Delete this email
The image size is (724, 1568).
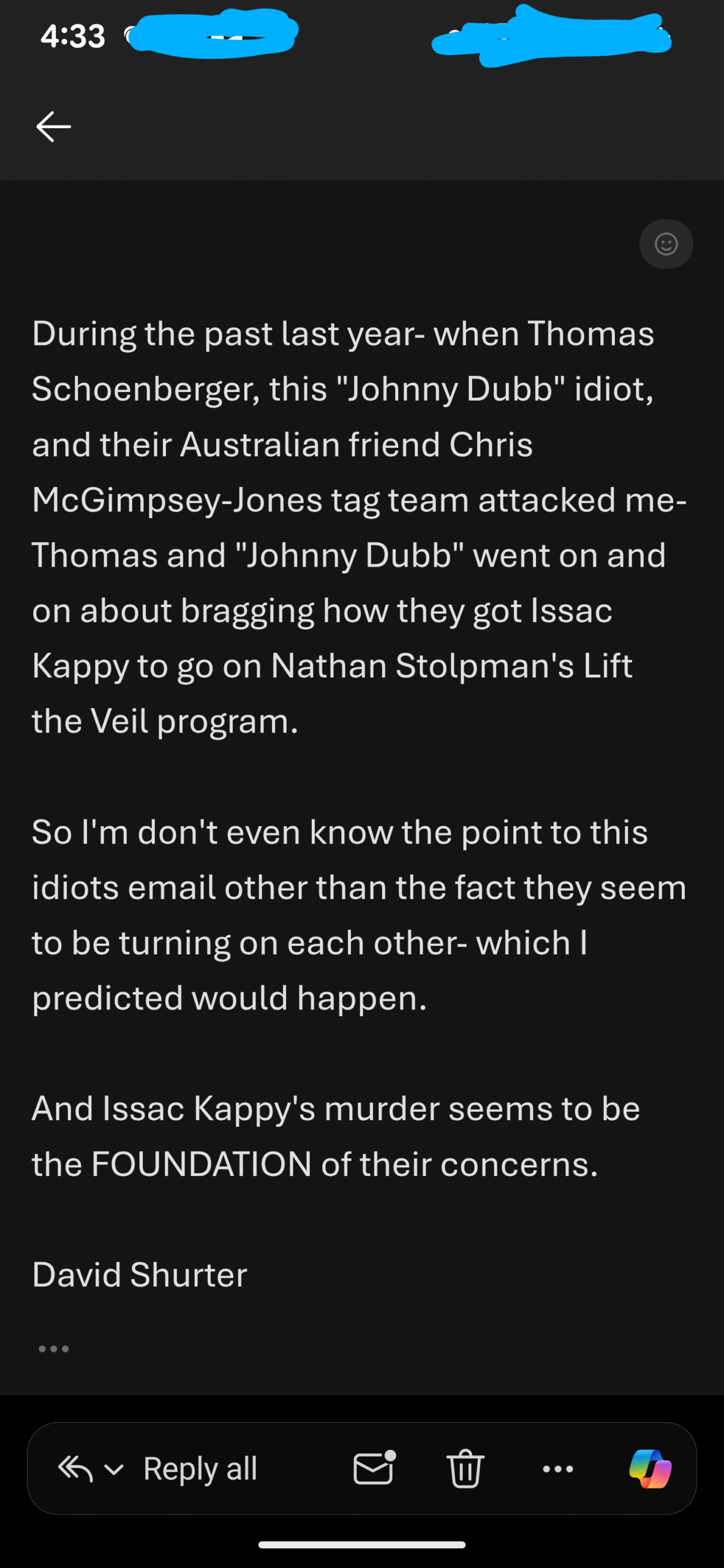(x=466, y=1468)
